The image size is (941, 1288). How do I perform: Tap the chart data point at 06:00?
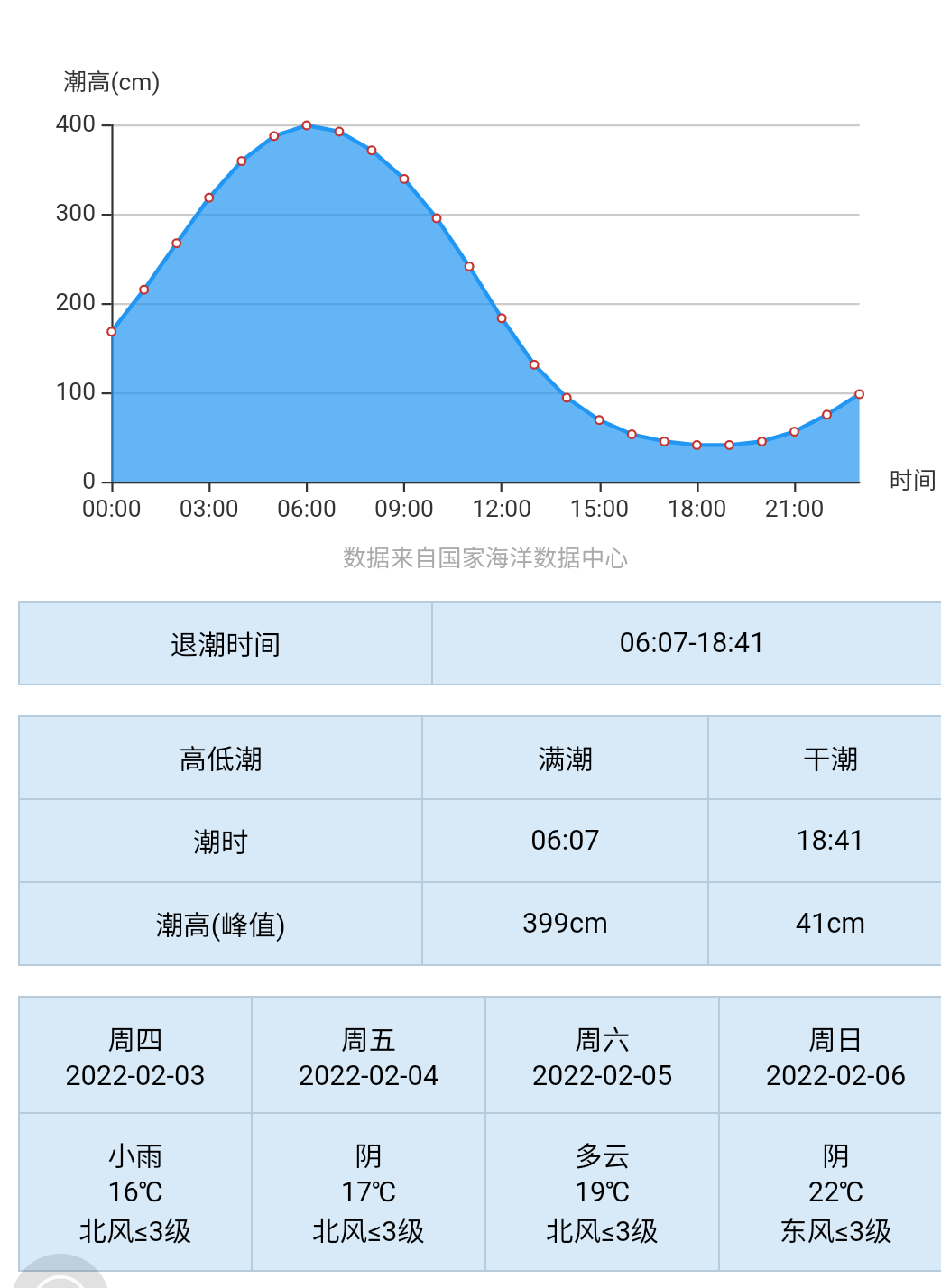pos(307,125)
